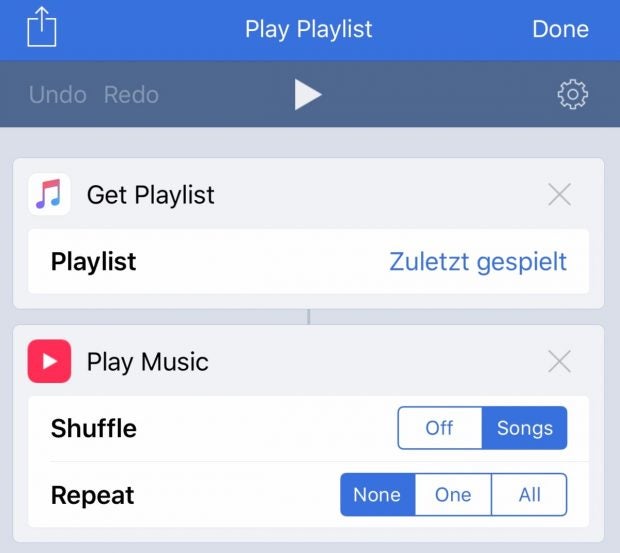Set Repeat to None

pyautogui.click(x=377, y=495)
